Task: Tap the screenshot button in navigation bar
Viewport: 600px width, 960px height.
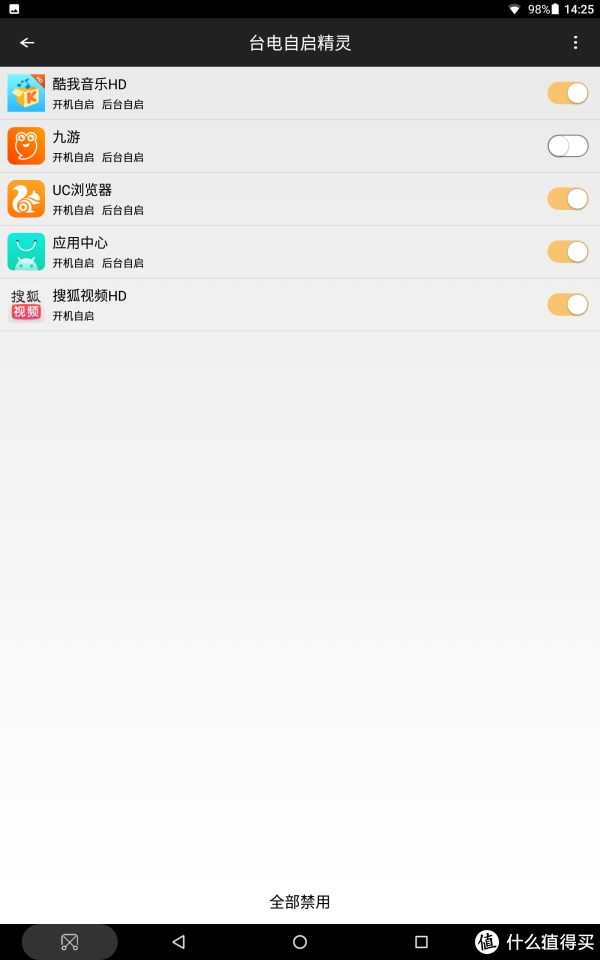Action: (x=70, y=942)
